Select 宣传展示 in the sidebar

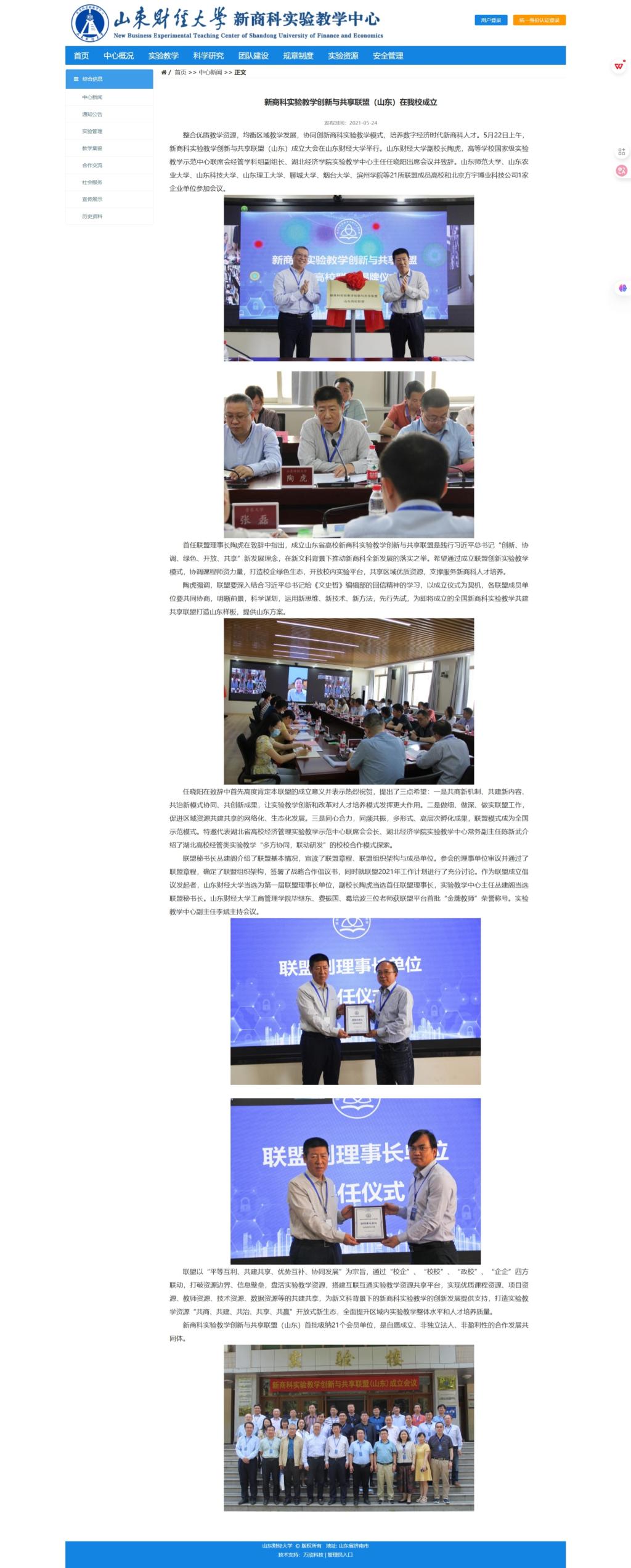[92, 200]
